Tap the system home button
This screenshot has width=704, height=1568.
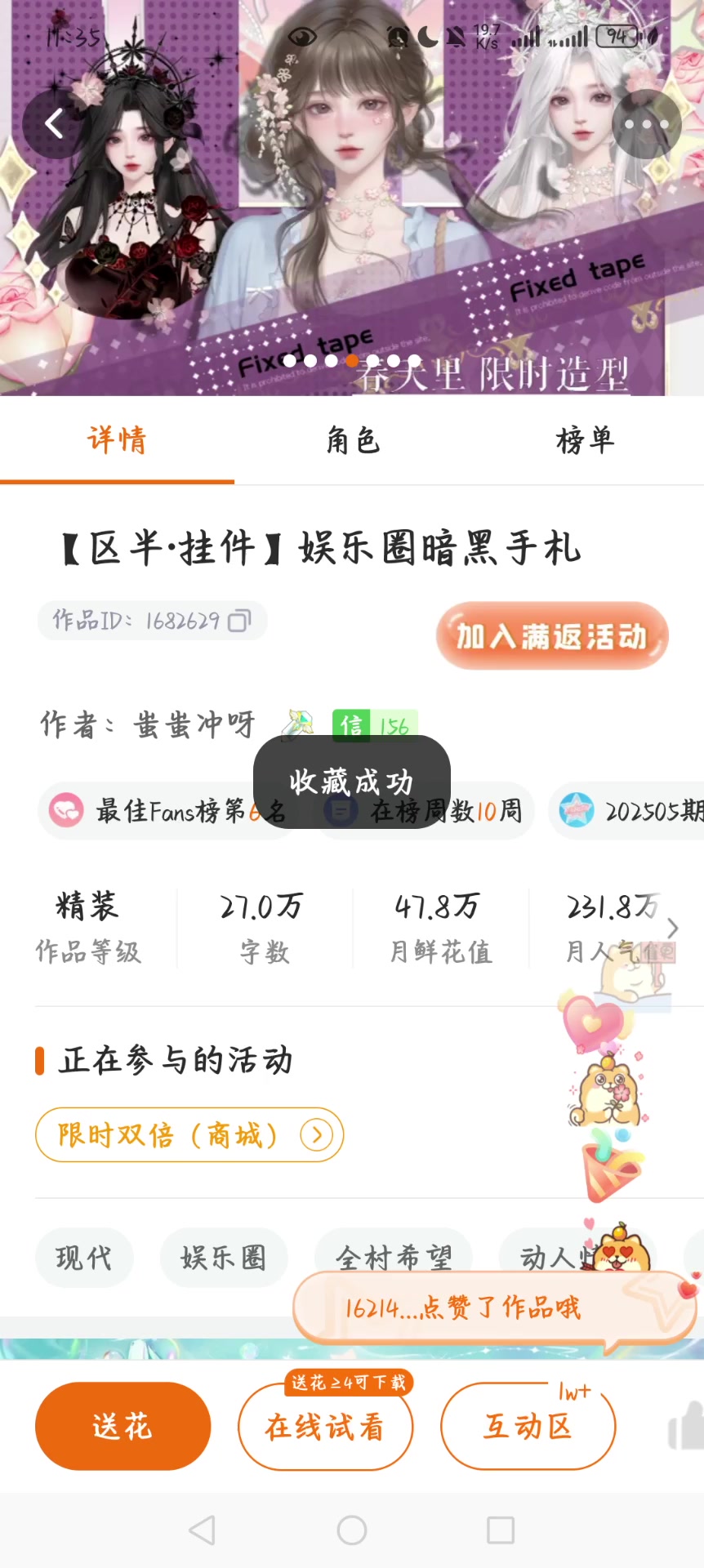pyautogui.click(x=352, y=1530)
